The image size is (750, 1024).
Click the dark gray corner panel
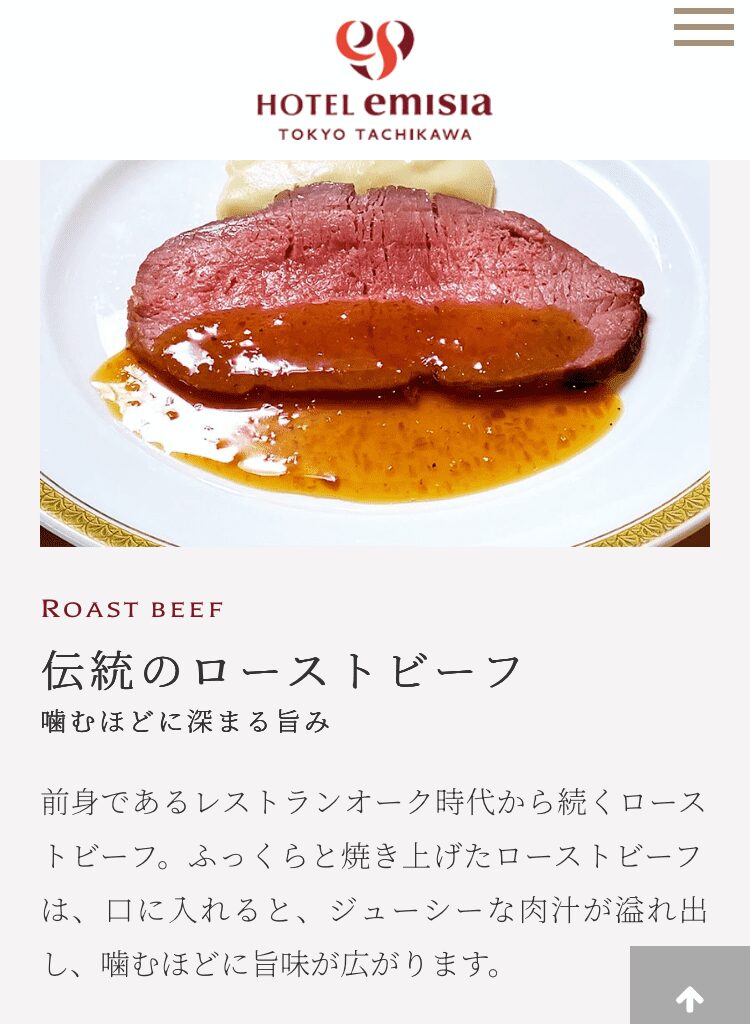pos(689,986)
